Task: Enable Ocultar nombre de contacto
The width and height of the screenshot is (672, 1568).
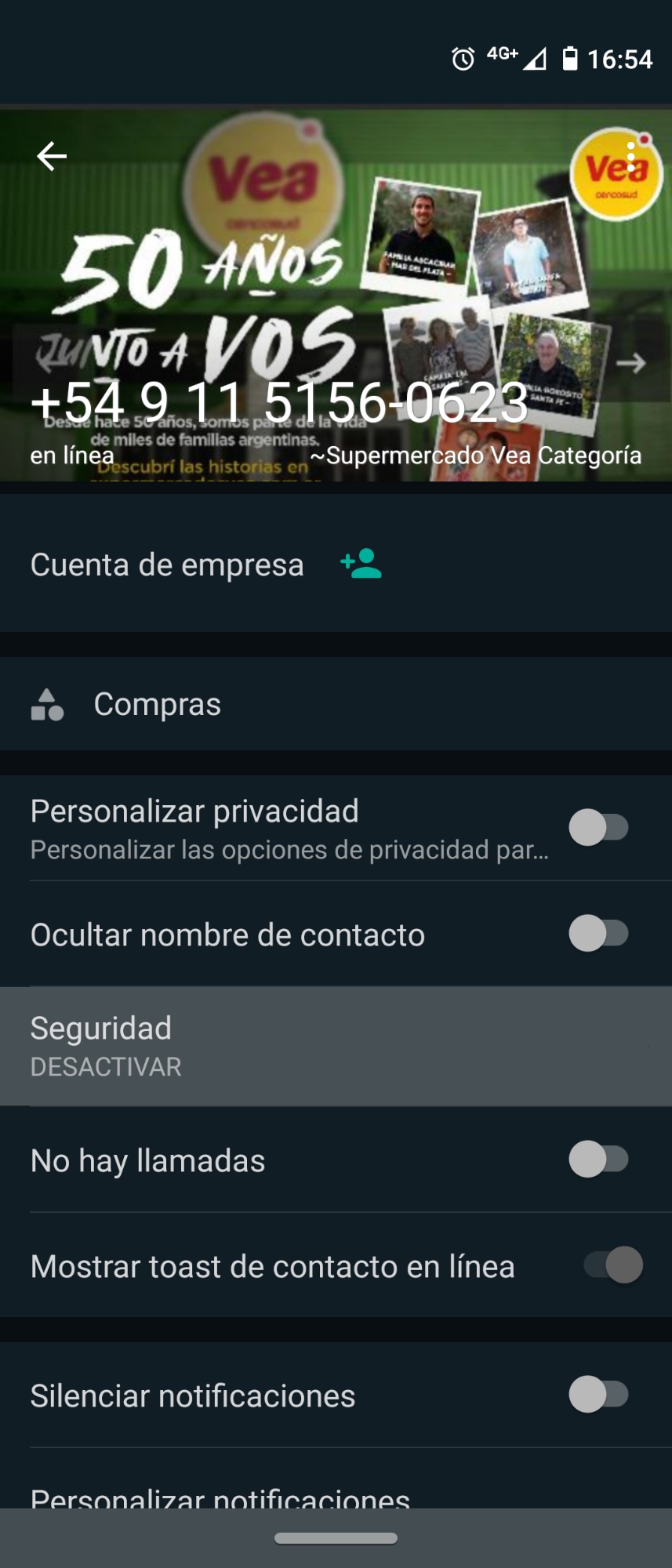Action: click(x=598, y=934)
